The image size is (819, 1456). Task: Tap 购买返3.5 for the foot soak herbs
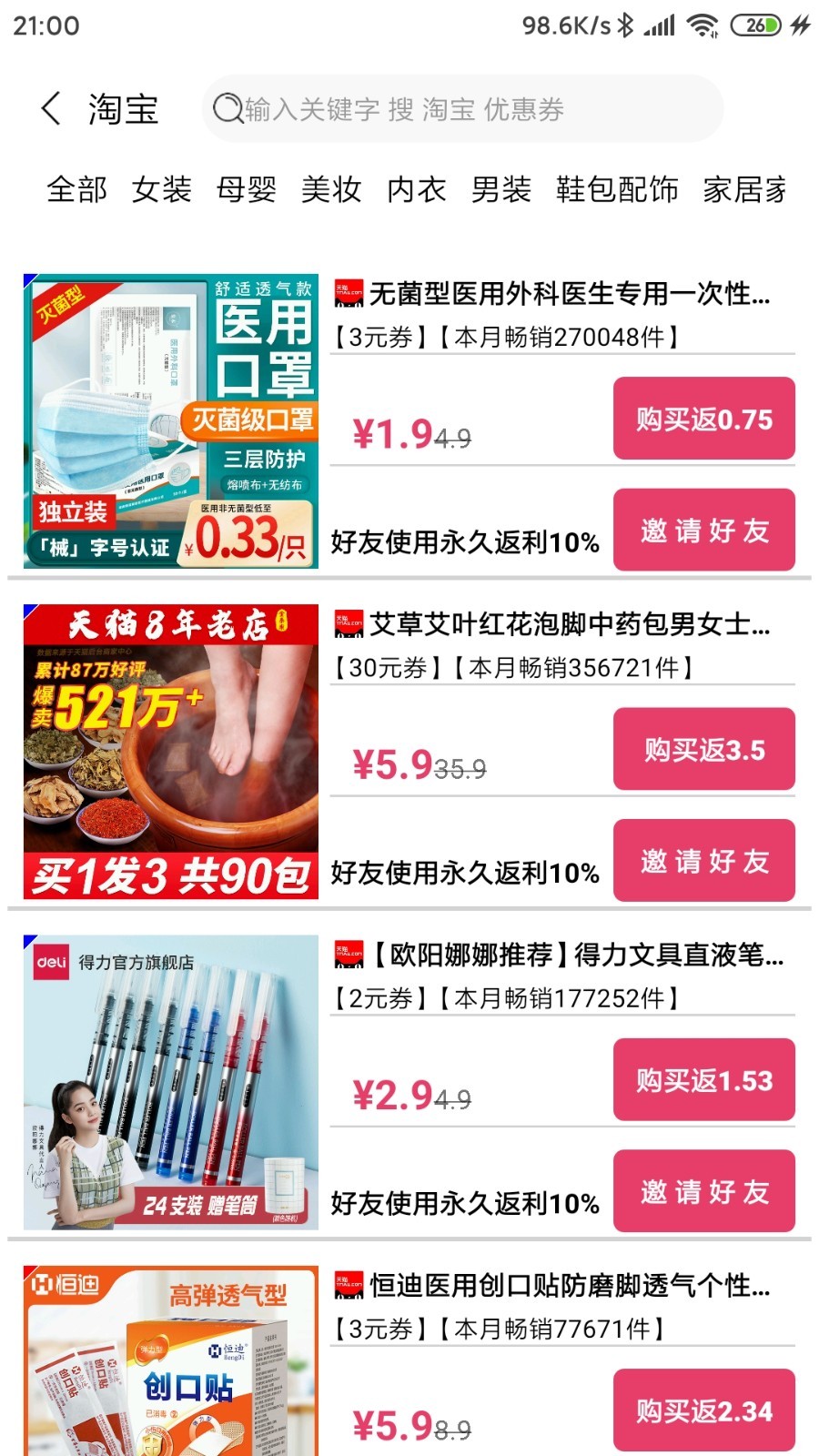[x=703, y=749]
